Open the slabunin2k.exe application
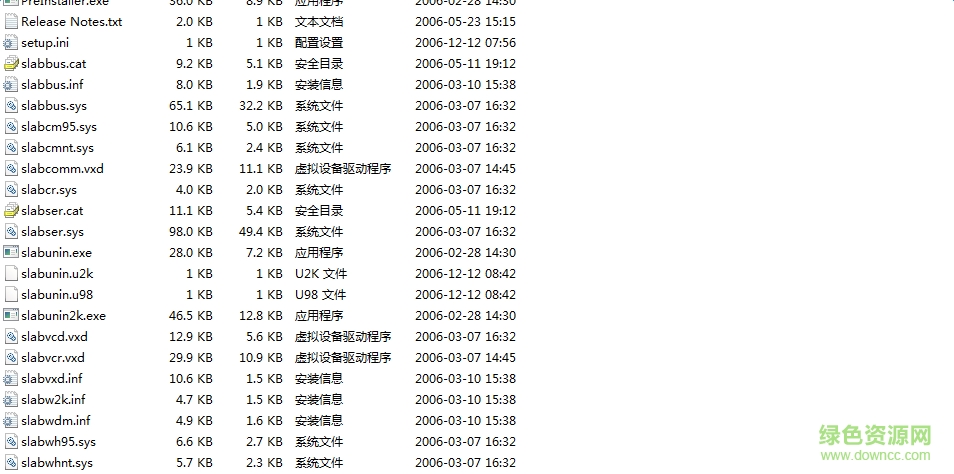954x474 pixels. pyautogui.click(x=63, y=315)
